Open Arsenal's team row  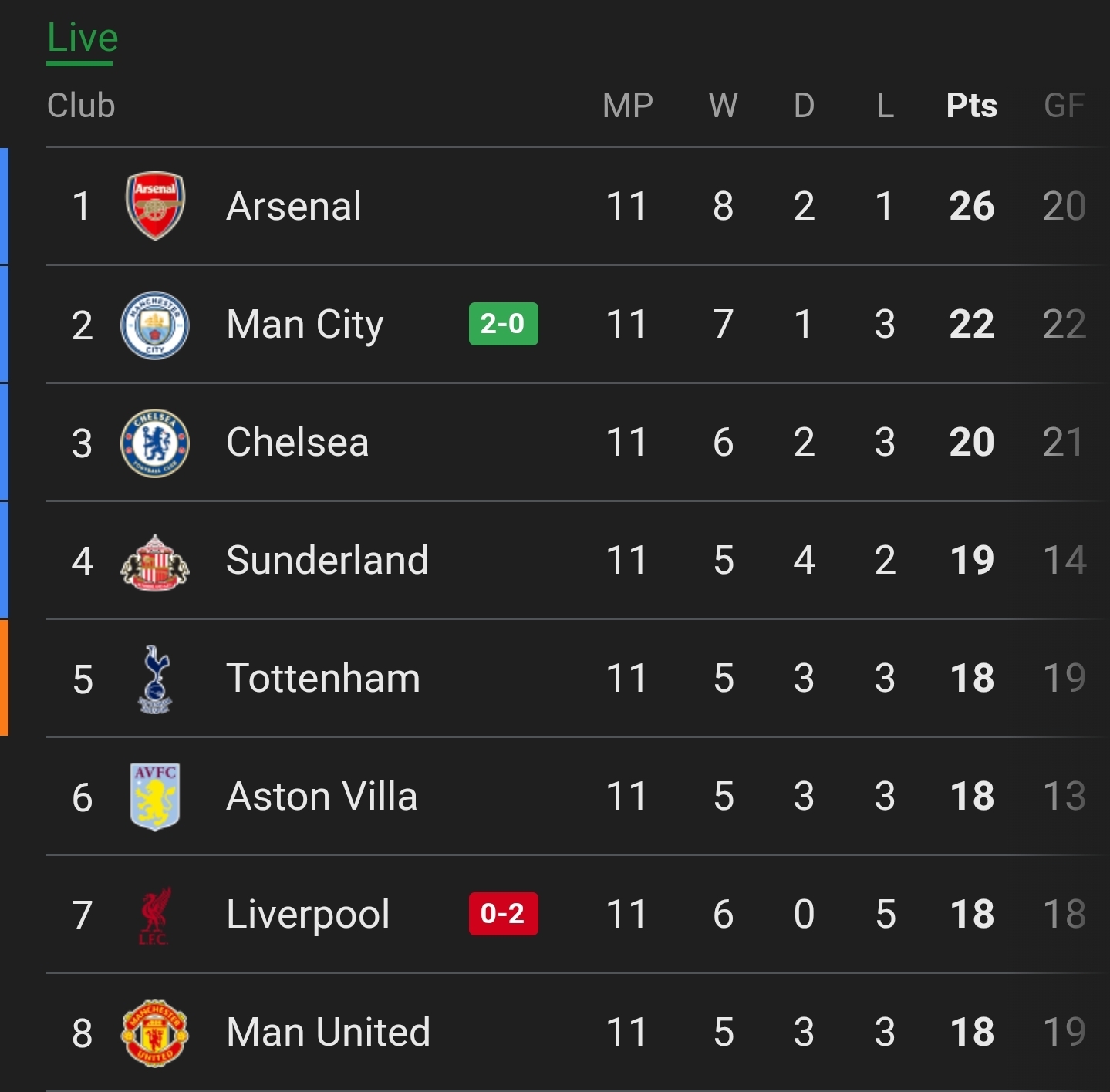[x=294, y=206]
